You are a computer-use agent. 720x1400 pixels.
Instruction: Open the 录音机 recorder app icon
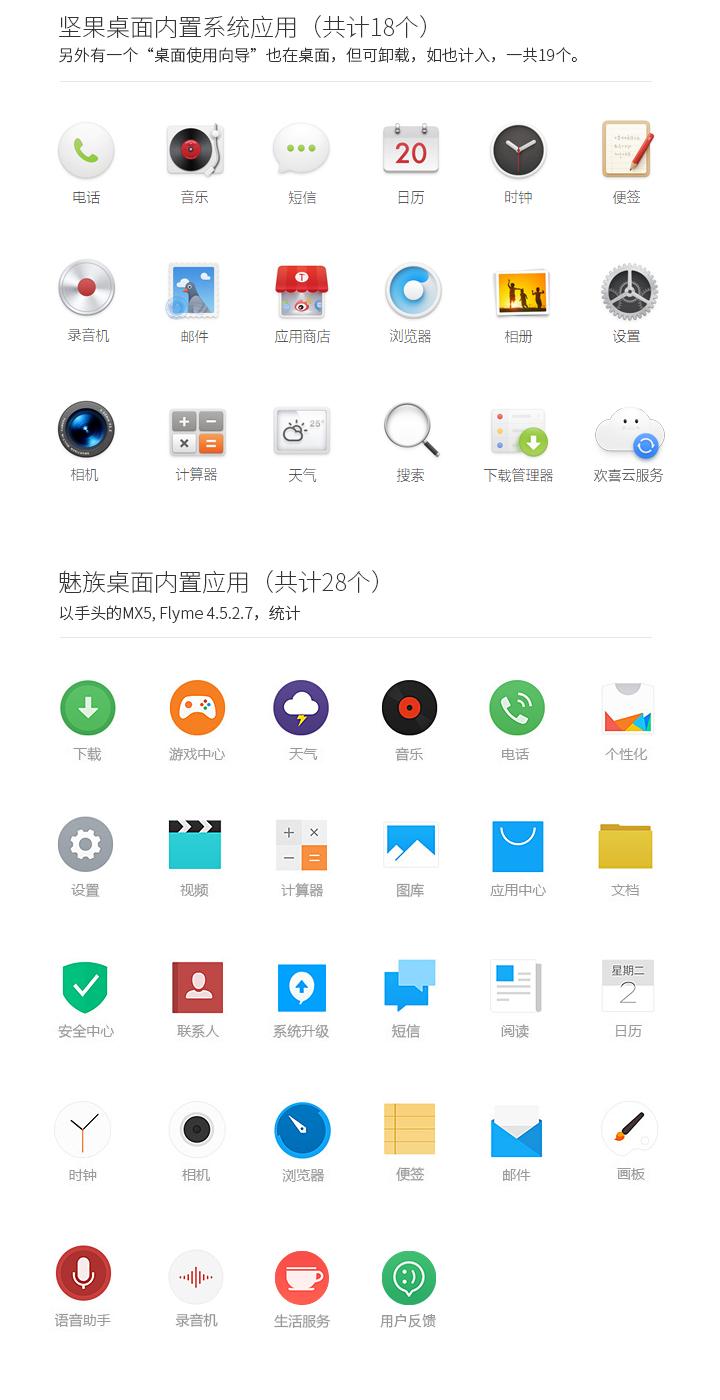[86, 287]
